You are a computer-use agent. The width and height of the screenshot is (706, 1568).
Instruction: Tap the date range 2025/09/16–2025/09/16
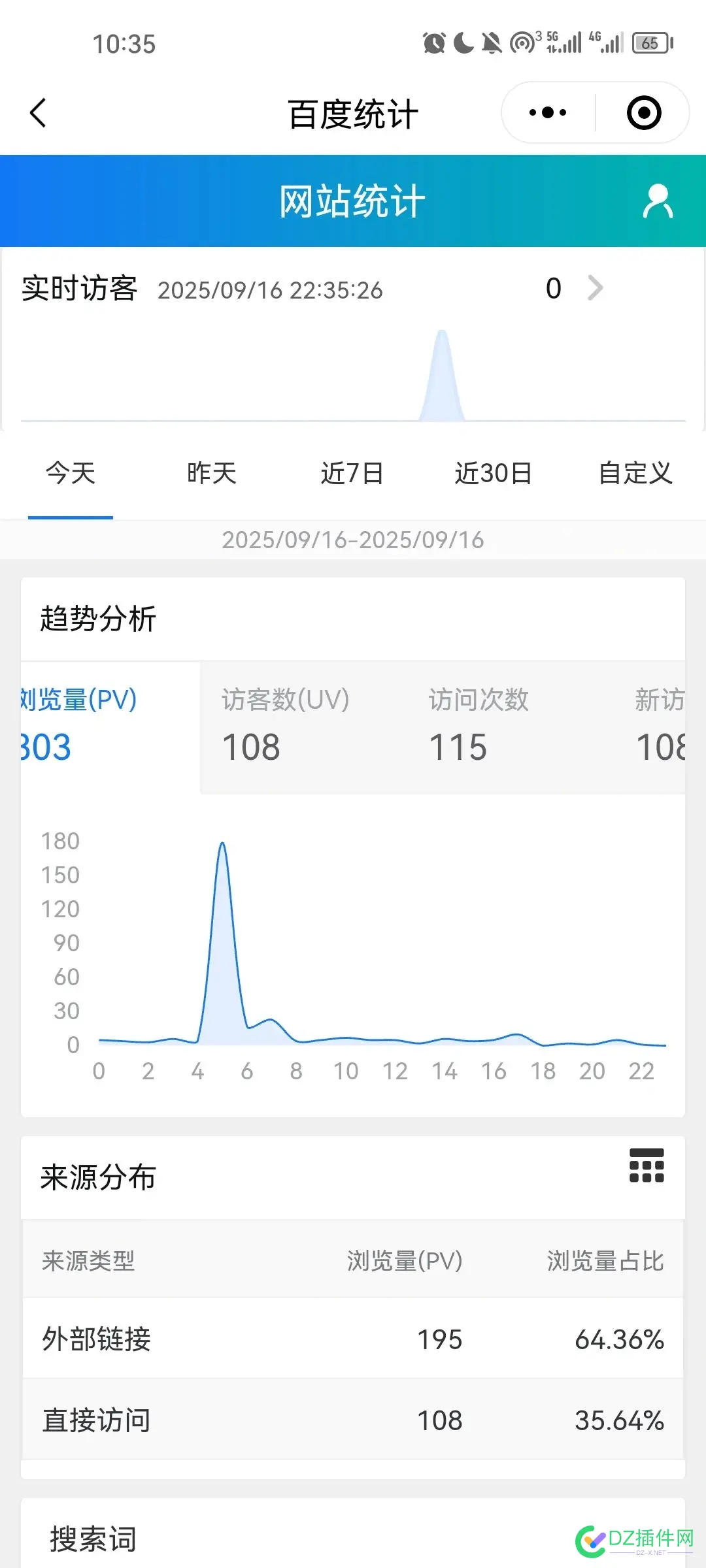[x=353, y=540]
